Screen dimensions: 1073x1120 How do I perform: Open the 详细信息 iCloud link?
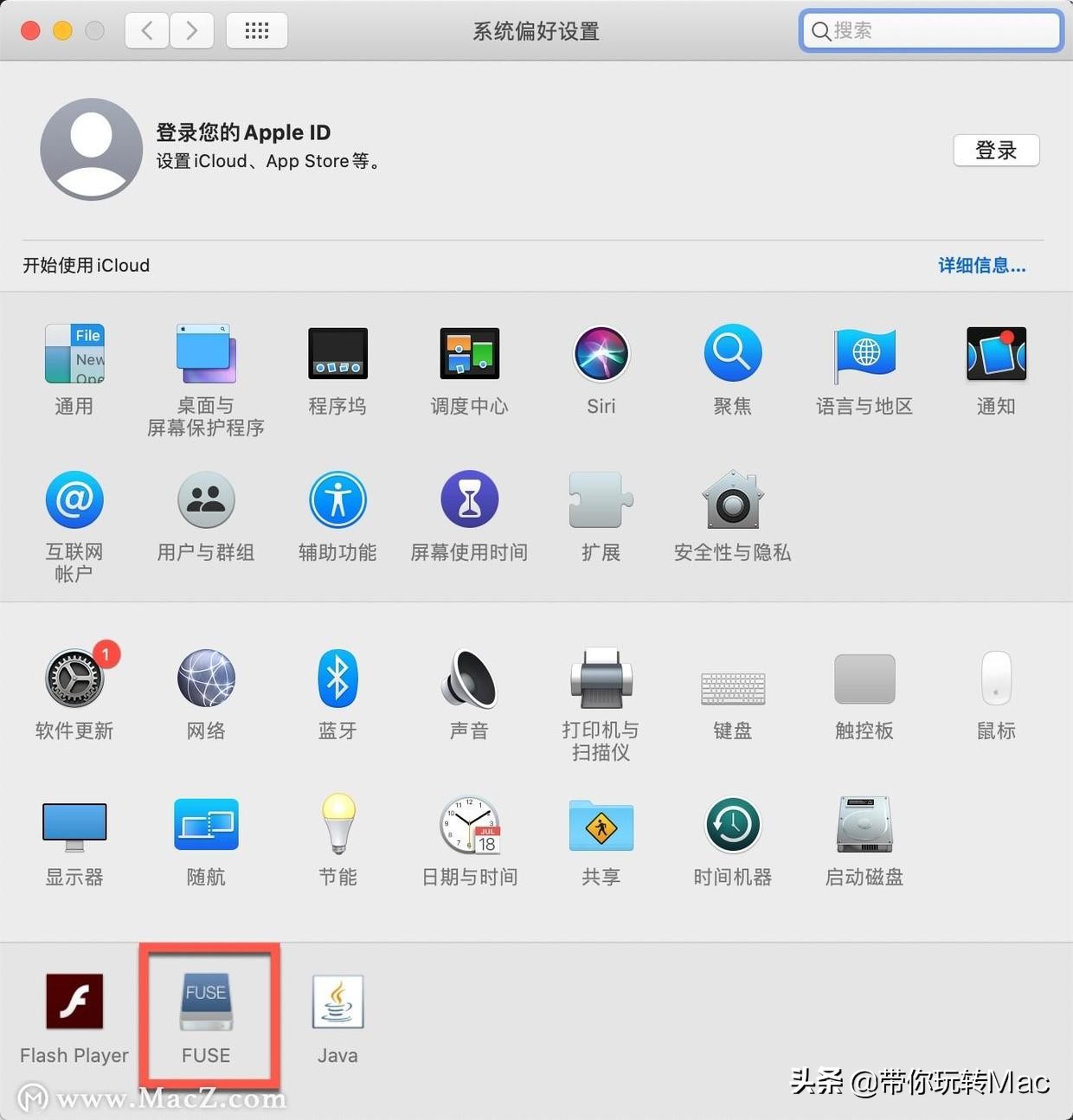(x=981, y=266)
